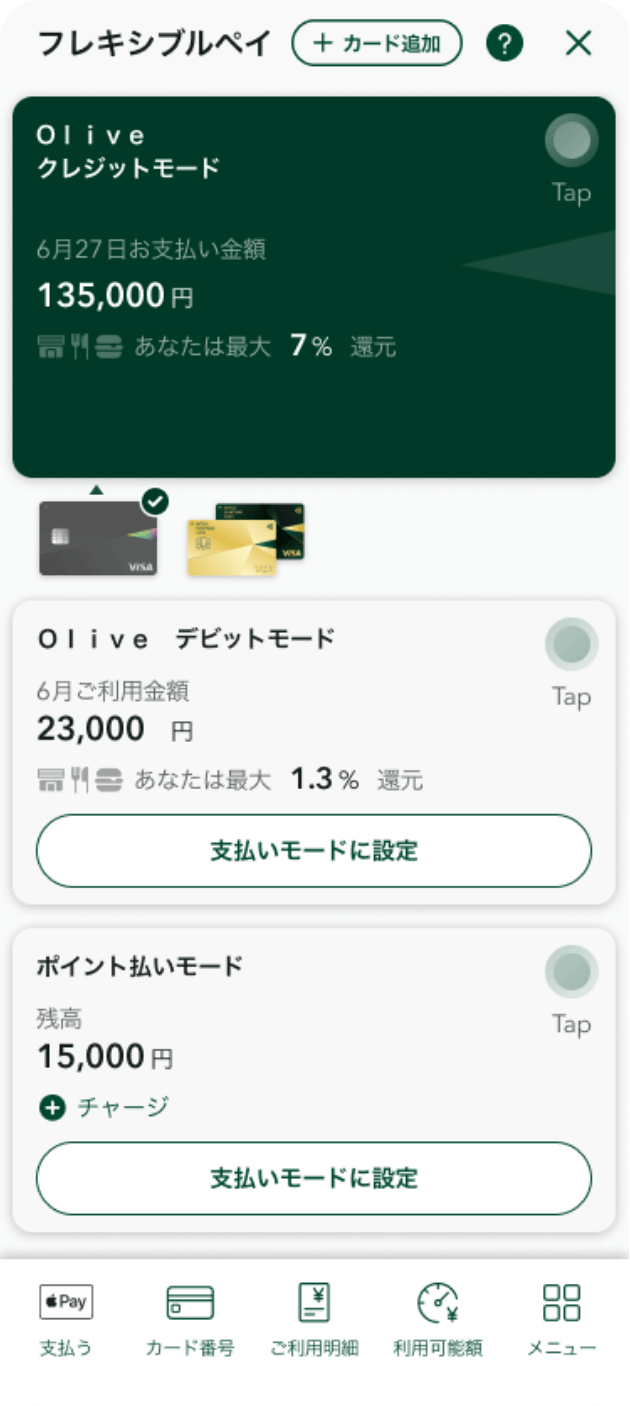Set デビットモード as payment mode

[314, 851]
